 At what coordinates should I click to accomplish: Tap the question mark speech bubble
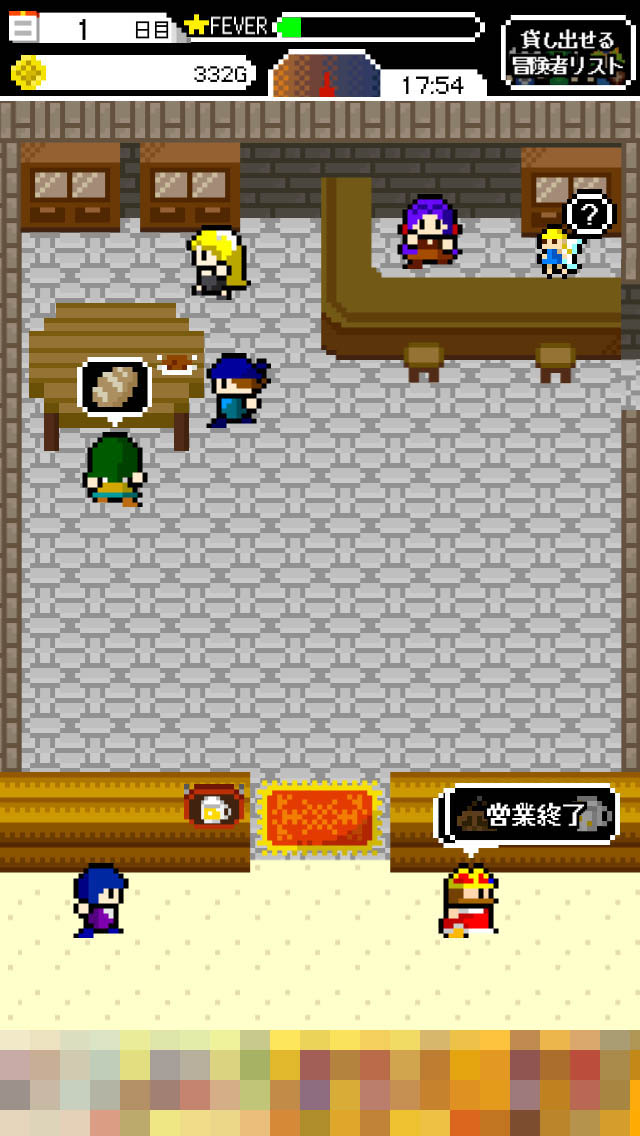point(590,213)
